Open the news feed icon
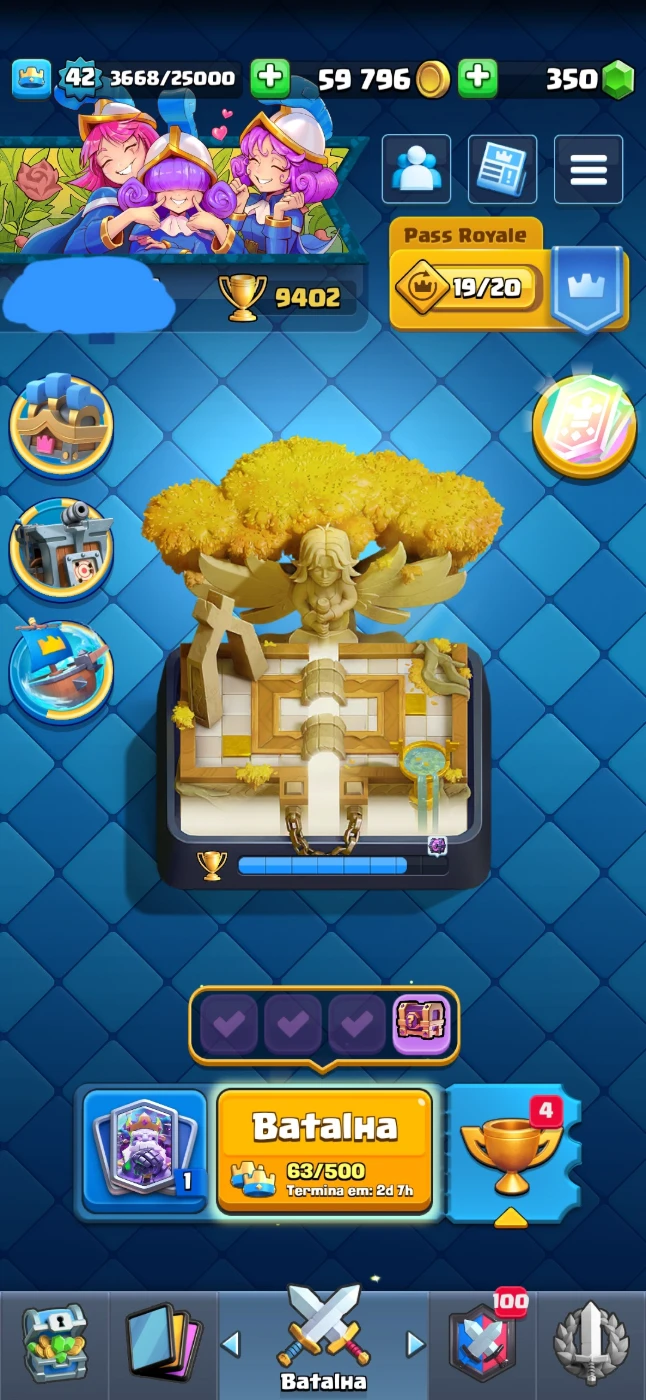Image resolution: width=646 pixels, height=1400 pixels. click(502, 170)
